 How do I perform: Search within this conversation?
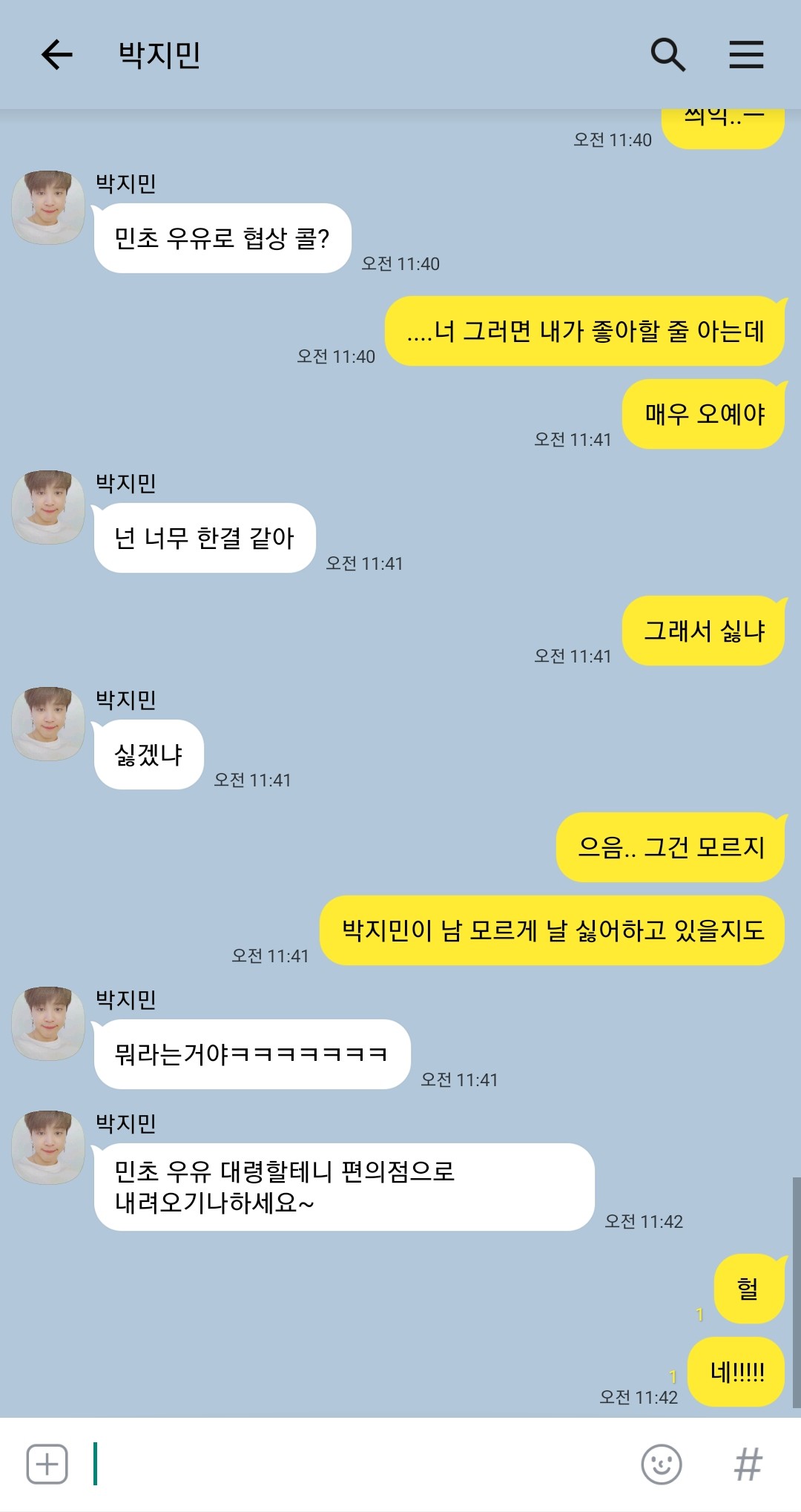click(x=667, y=55)
